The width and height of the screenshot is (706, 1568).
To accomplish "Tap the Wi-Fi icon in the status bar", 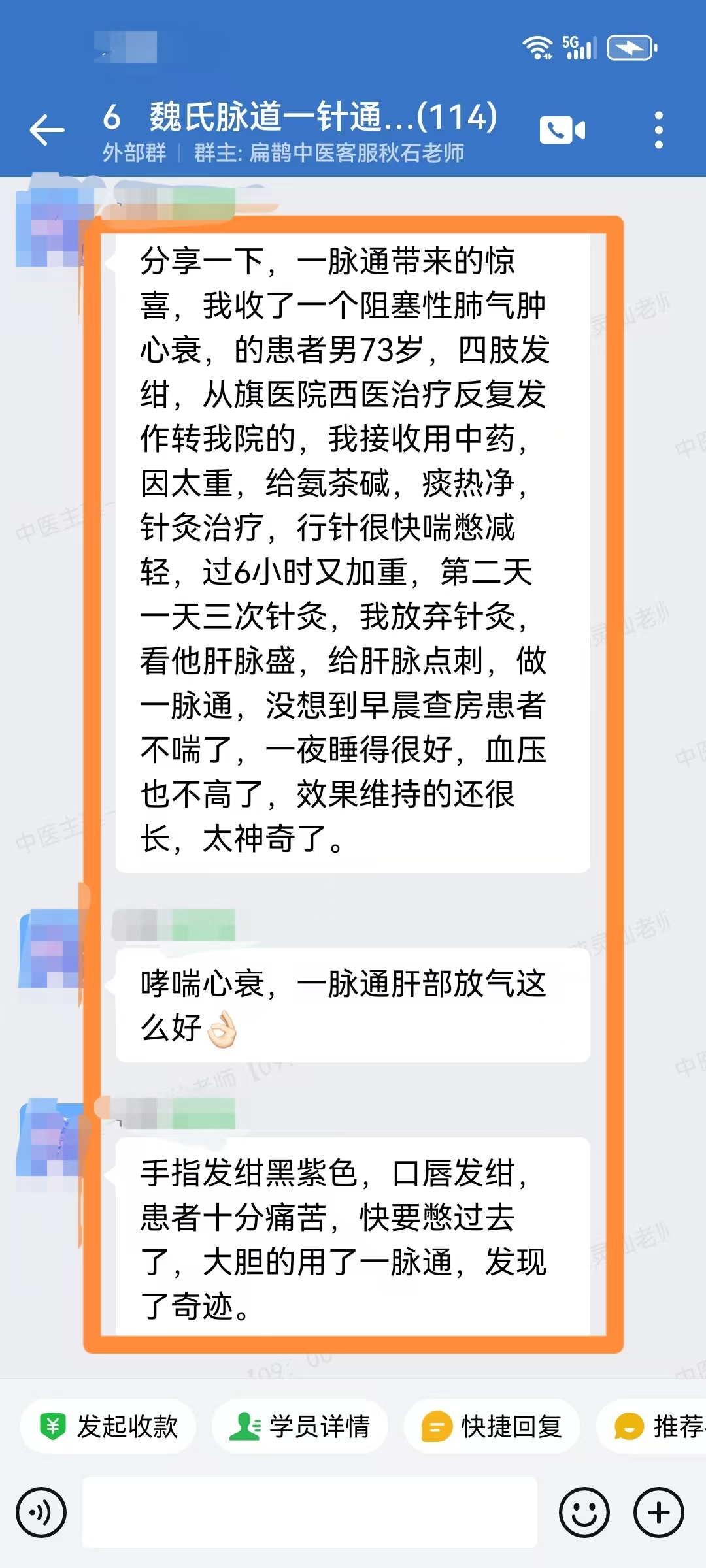I will point(537,46).
